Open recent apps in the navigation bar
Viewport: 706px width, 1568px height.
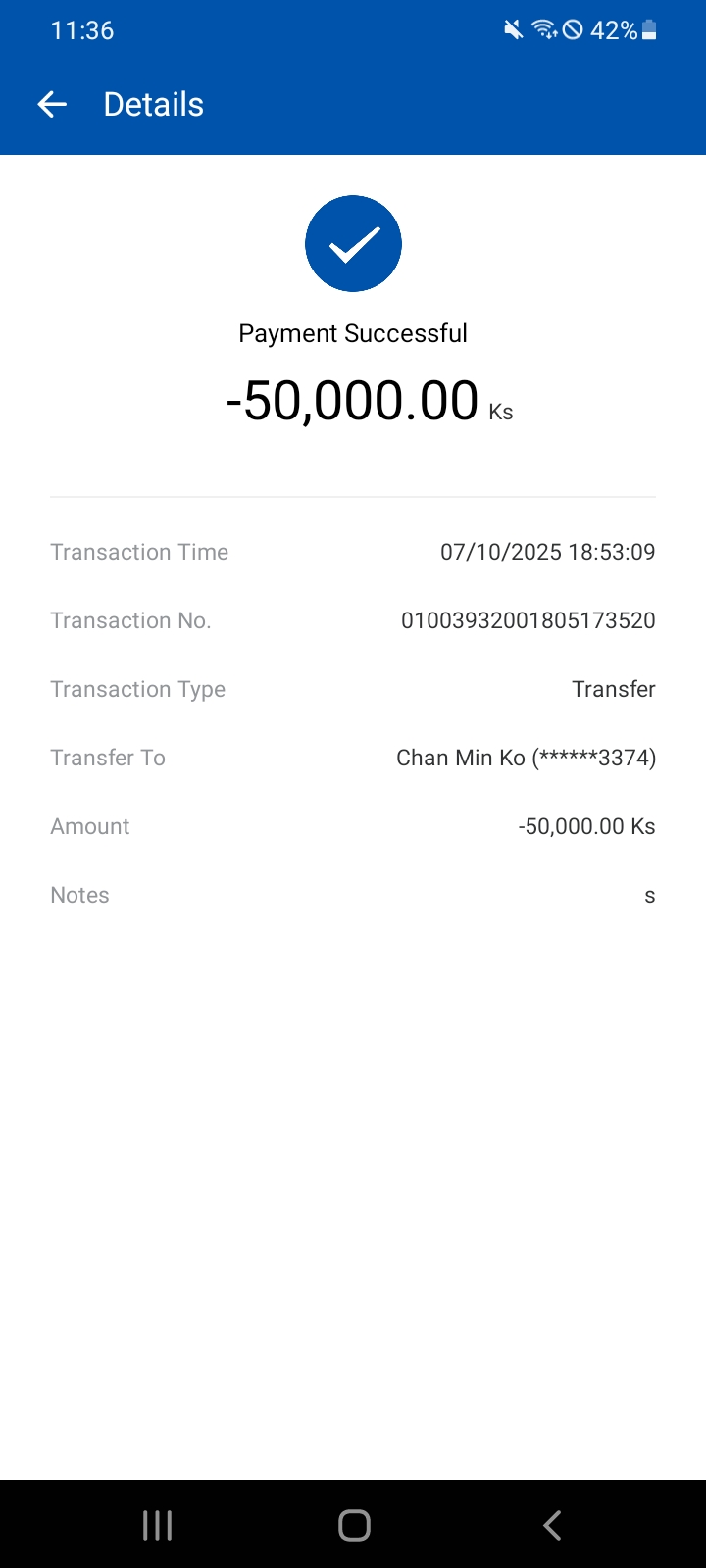(157, 1525)
